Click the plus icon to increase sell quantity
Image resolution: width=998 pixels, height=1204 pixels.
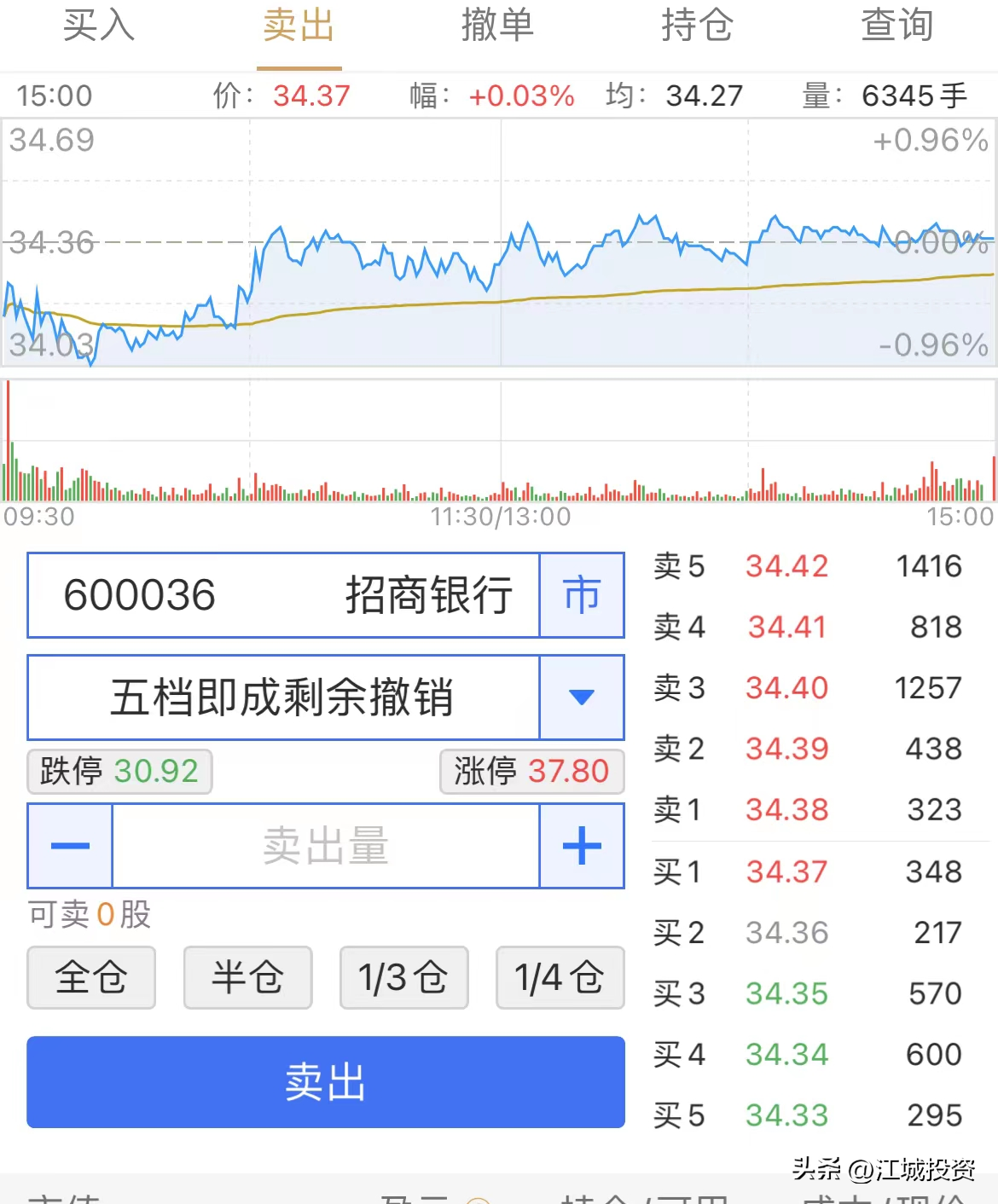582,845
